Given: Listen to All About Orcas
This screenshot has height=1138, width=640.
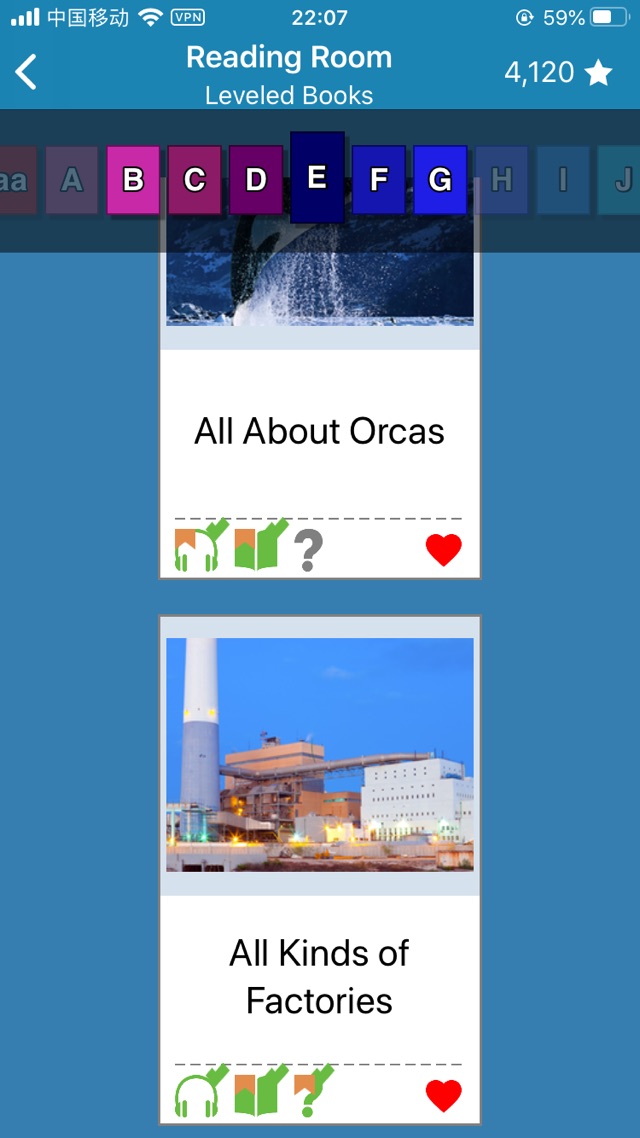Looking at the screenshot, I should (198, 549).
